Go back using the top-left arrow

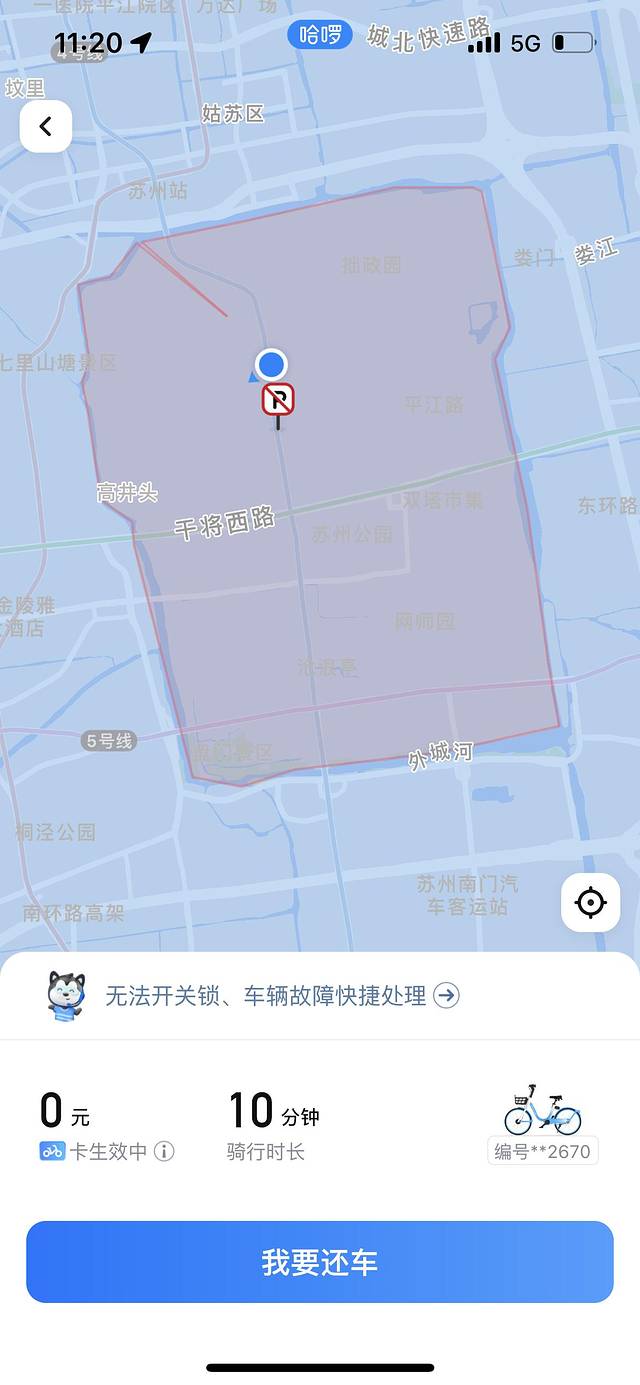pos(46,127)
